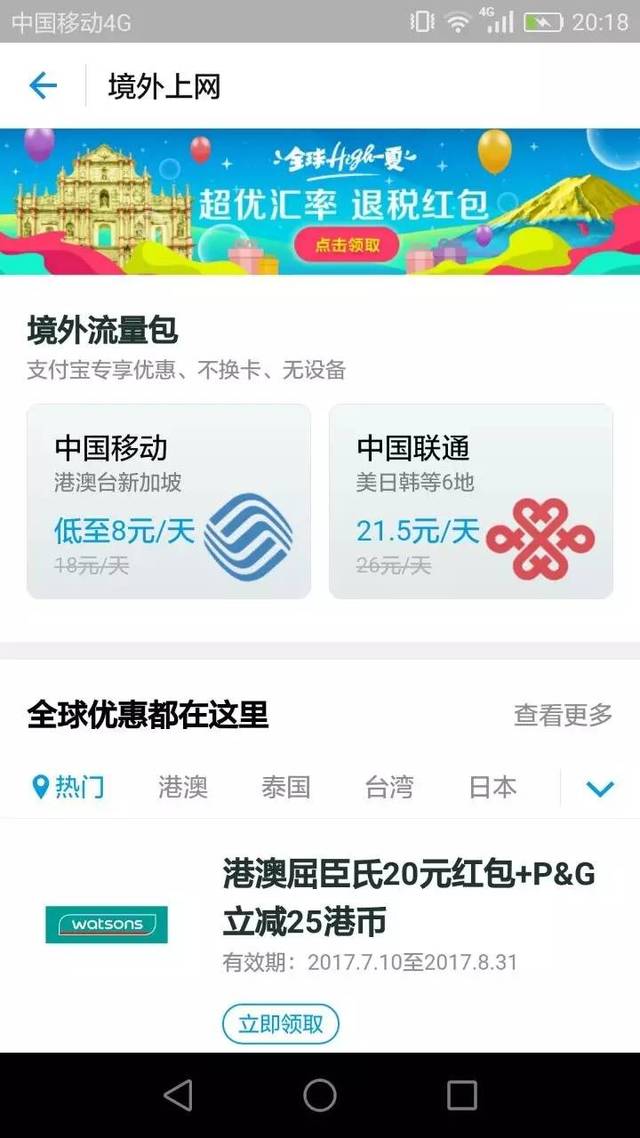Tap the system home button
The height and width of the screenshot is (1138, 640).
point(320,1095)
